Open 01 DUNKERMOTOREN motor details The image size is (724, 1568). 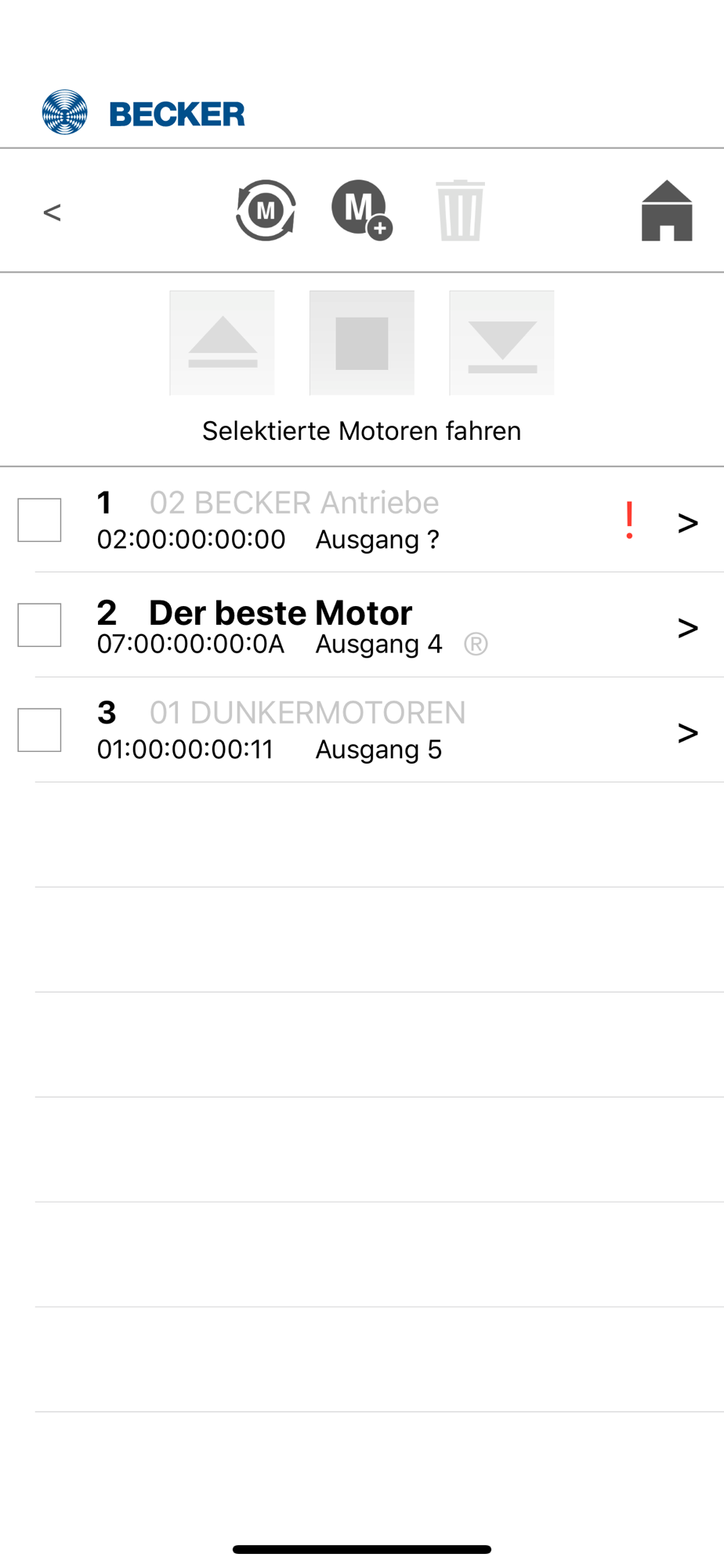pos(687,732)
